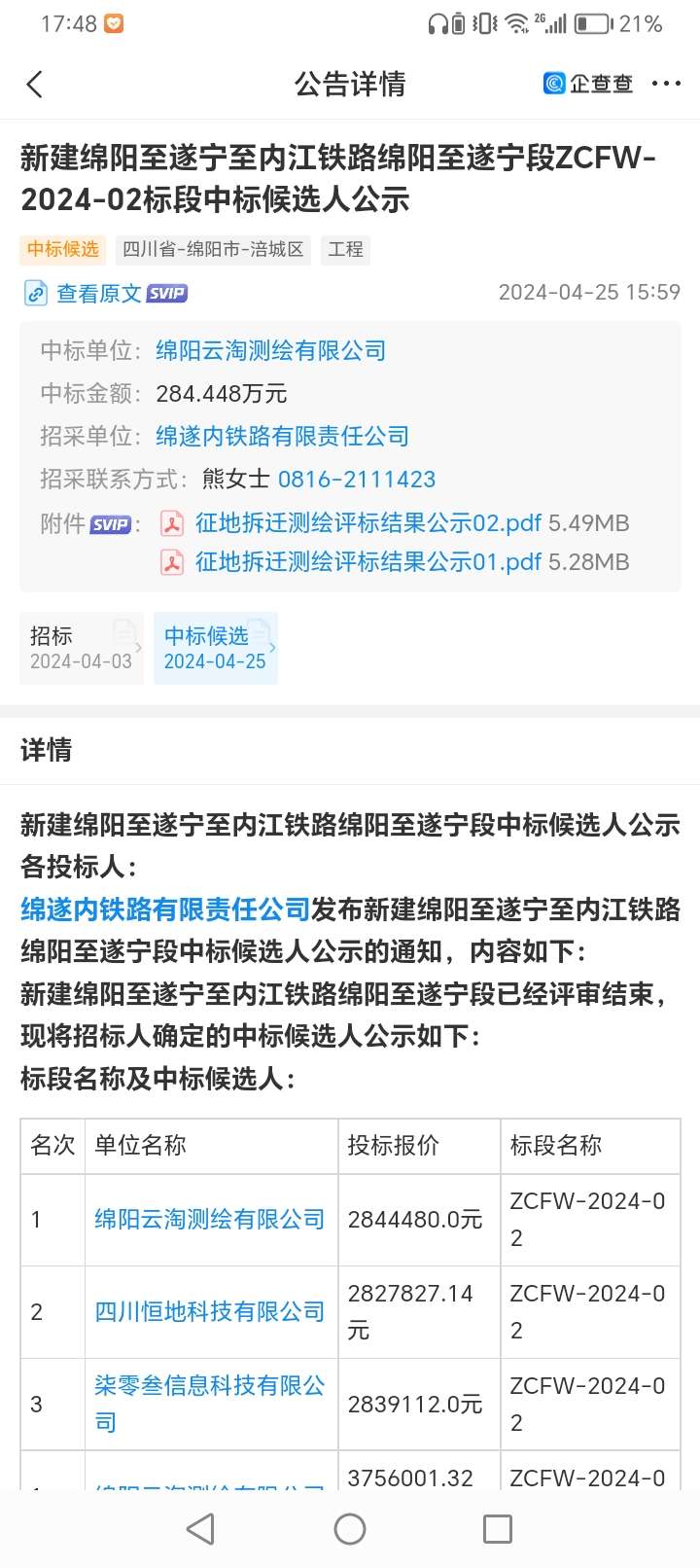Go back using the header arrow

35,85
